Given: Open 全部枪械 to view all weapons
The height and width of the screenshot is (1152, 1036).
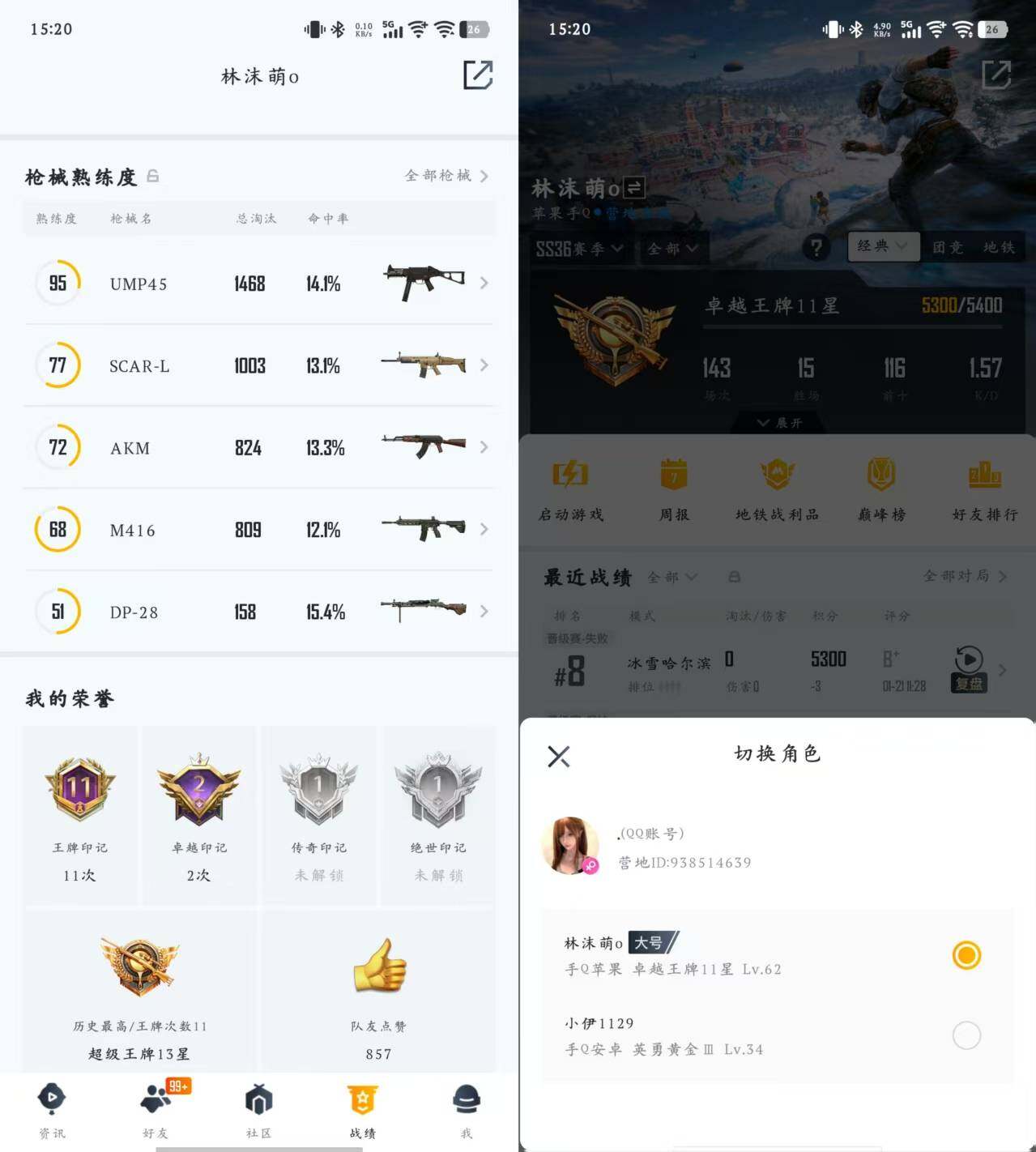Looking at the screenshot, I should [x=438, y=176].
